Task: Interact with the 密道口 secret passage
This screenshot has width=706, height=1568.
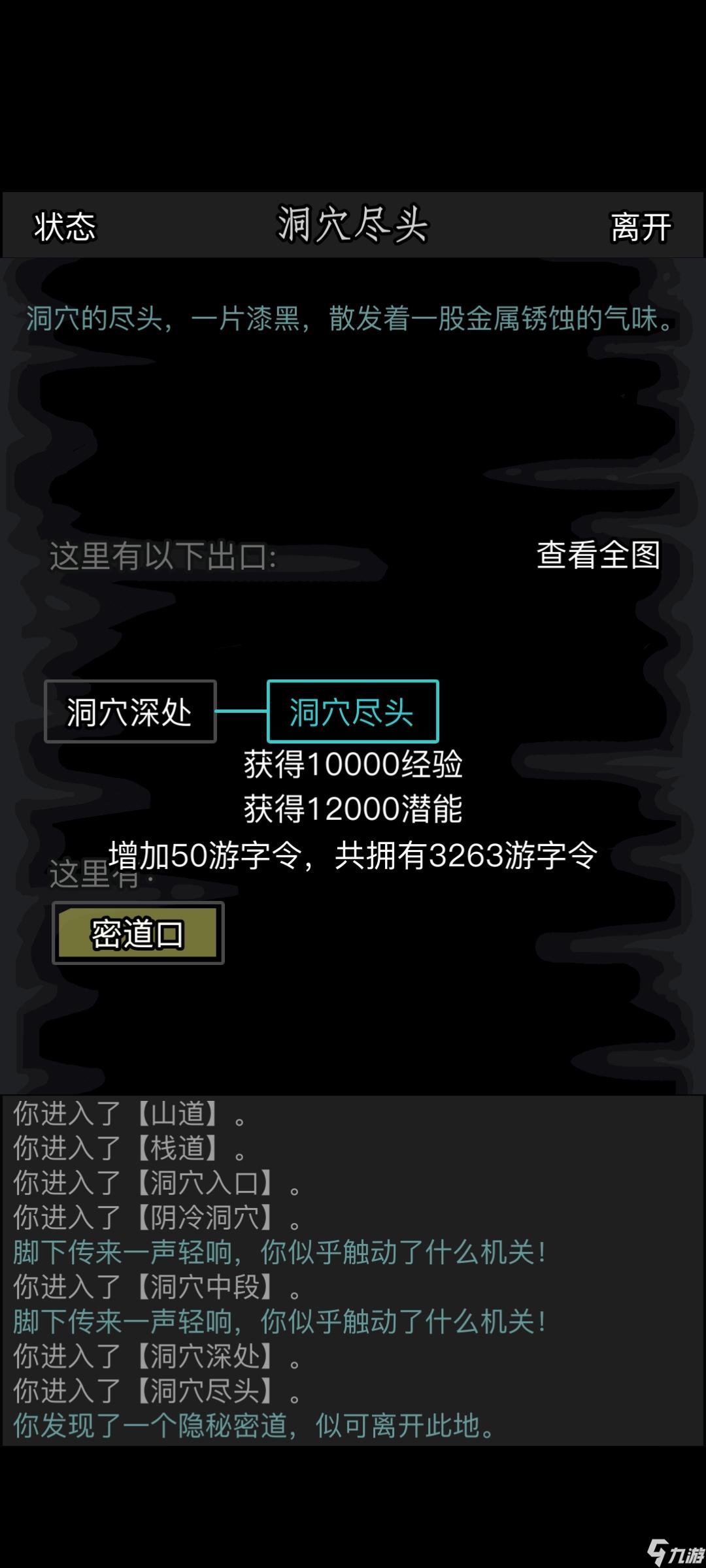Action: point(138,933)
